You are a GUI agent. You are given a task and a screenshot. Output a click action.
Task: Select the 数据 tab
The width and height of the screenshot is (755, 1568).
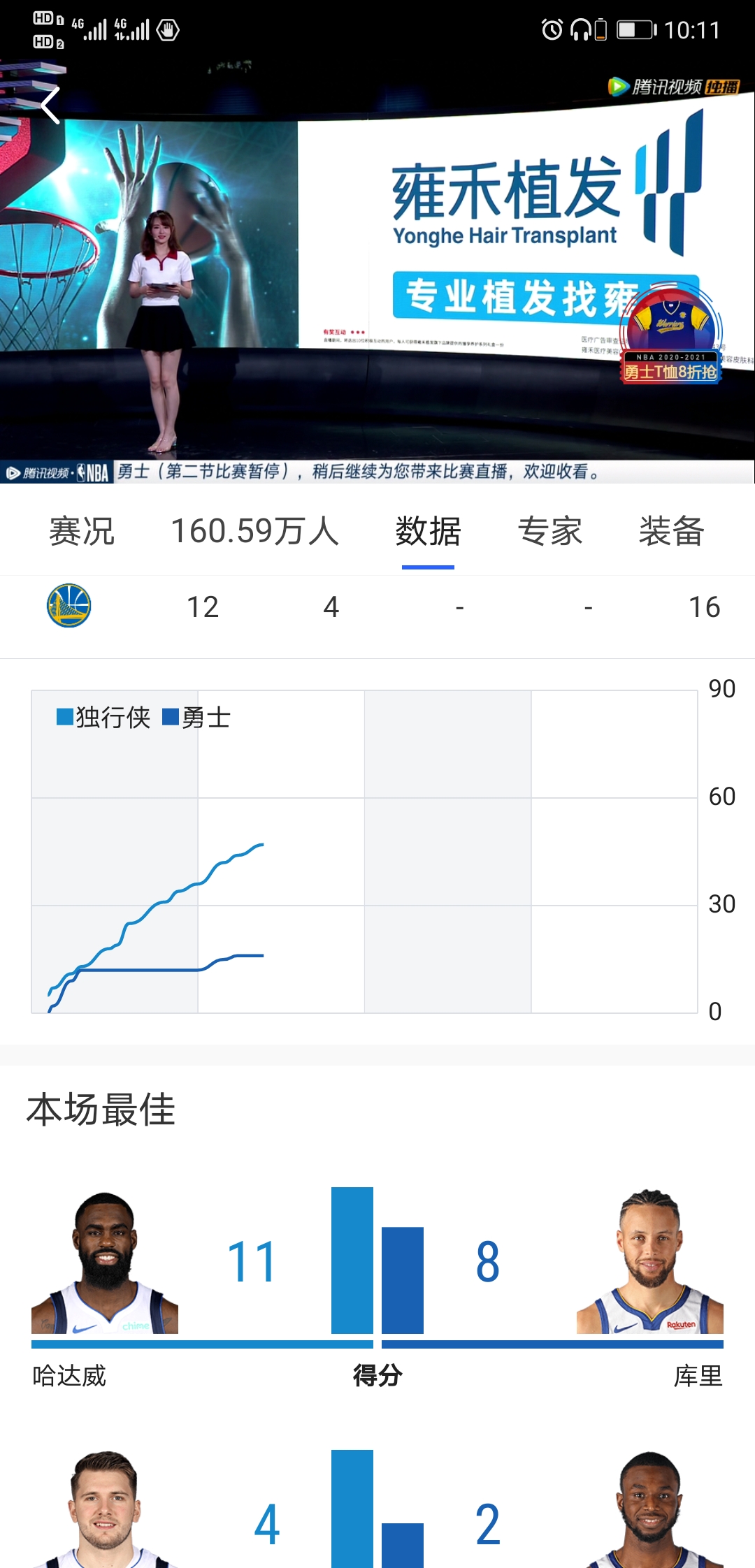[x=428, y=531]
